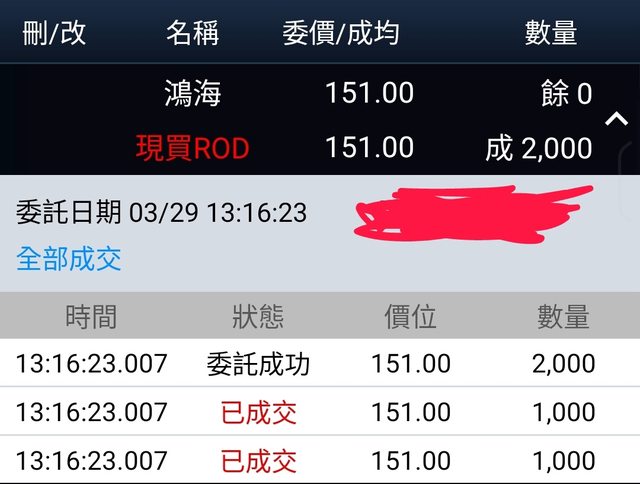Viewport: 640px width, 484px height.
Task: Collapse the 鴻海 order details chevron
Action: [x=617, y=120]
